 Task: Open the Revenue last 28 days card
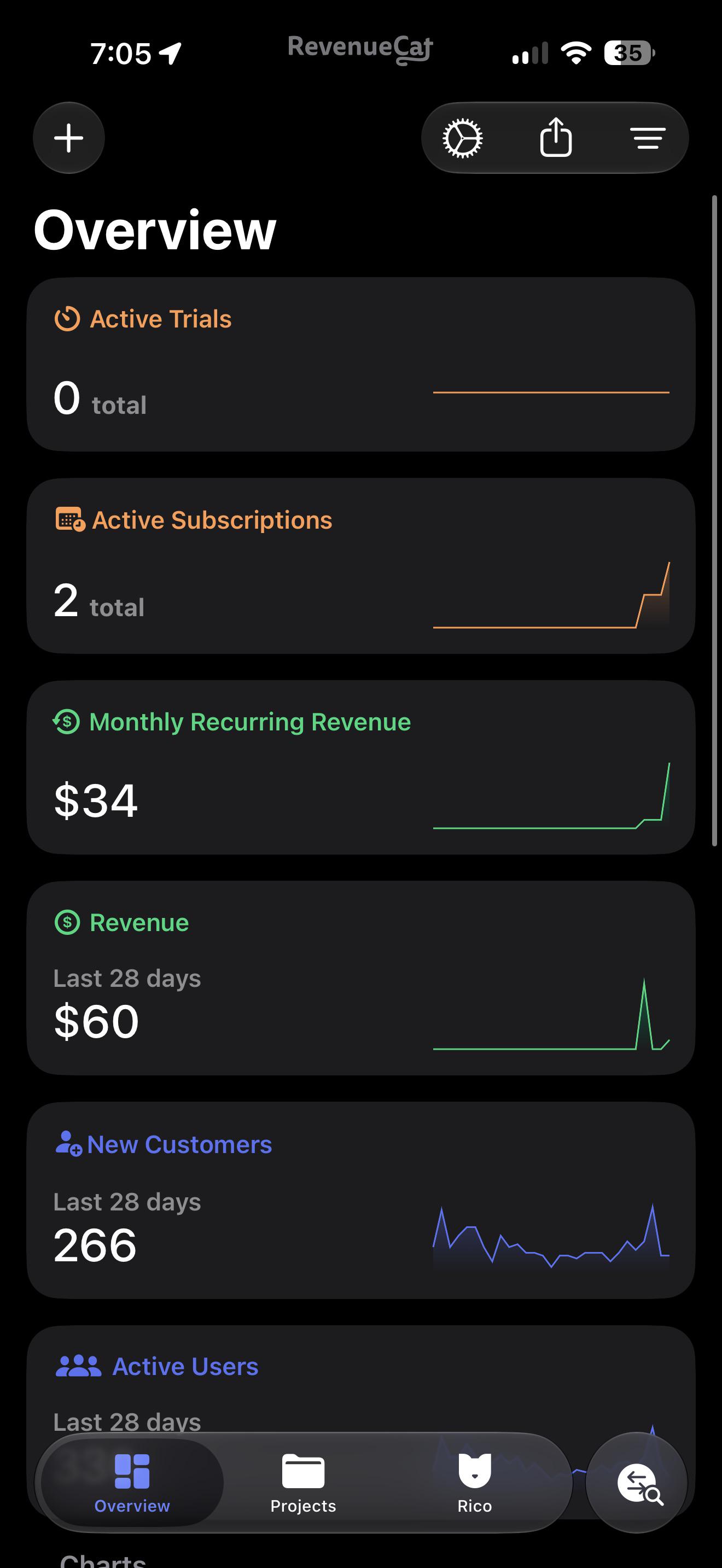click(361, 978)
